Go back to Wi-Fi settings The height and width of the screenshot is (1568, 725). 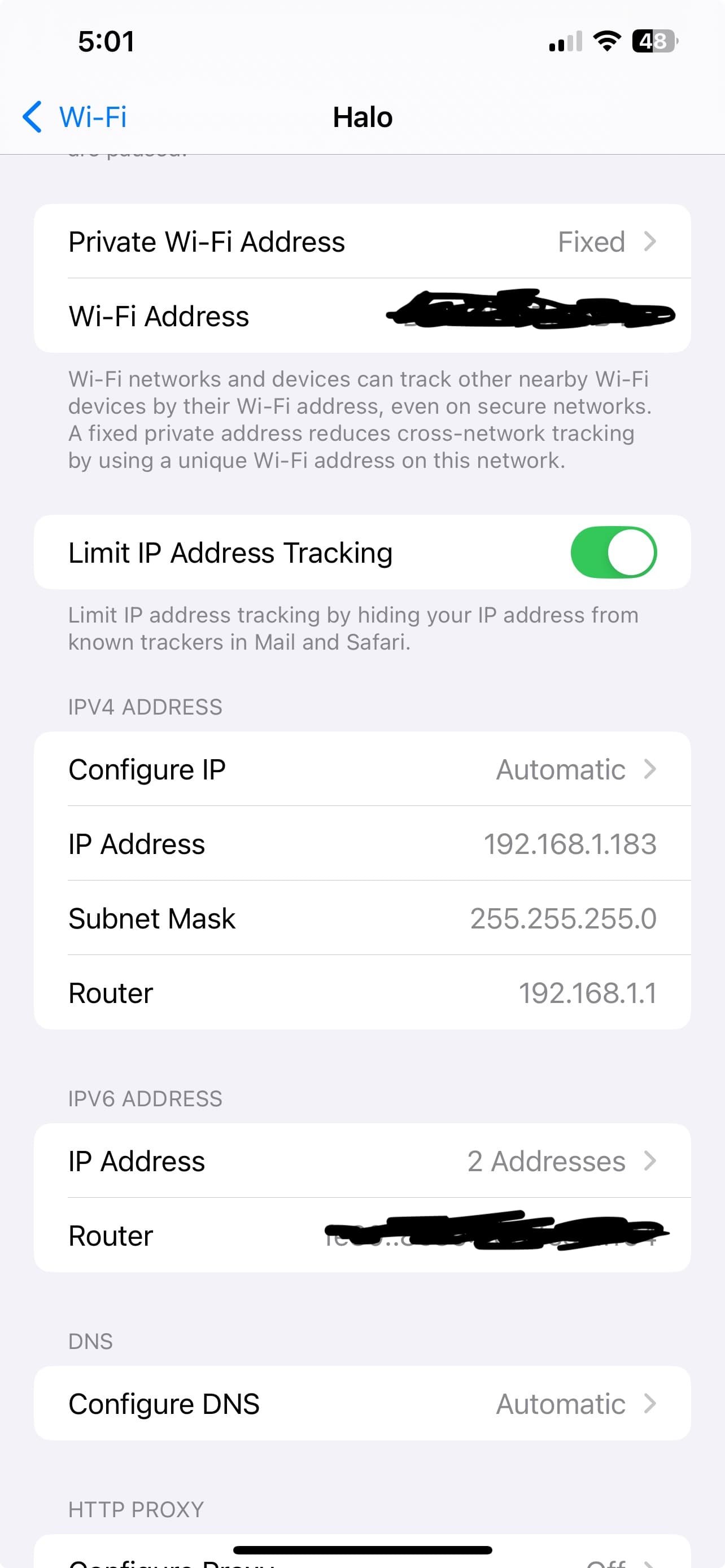pos(75,116)
